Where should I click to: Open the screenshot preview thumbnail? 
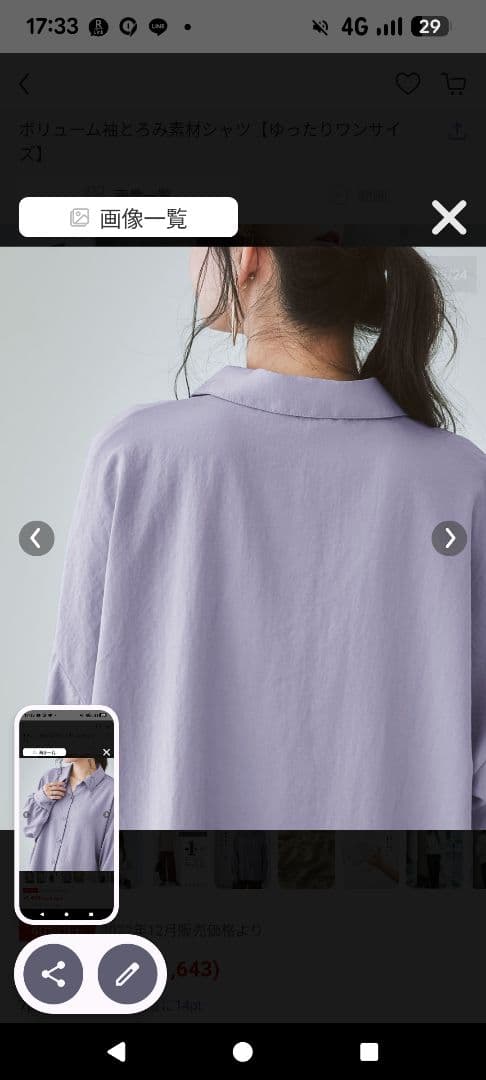point(67,814)
